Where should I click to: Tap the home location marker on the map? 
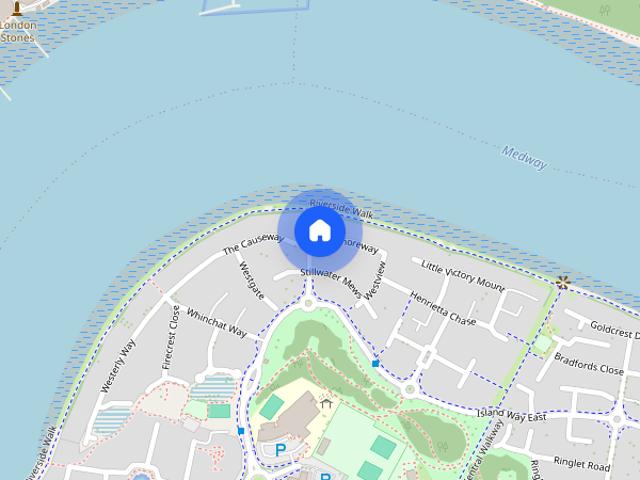[x=319, y=230]
